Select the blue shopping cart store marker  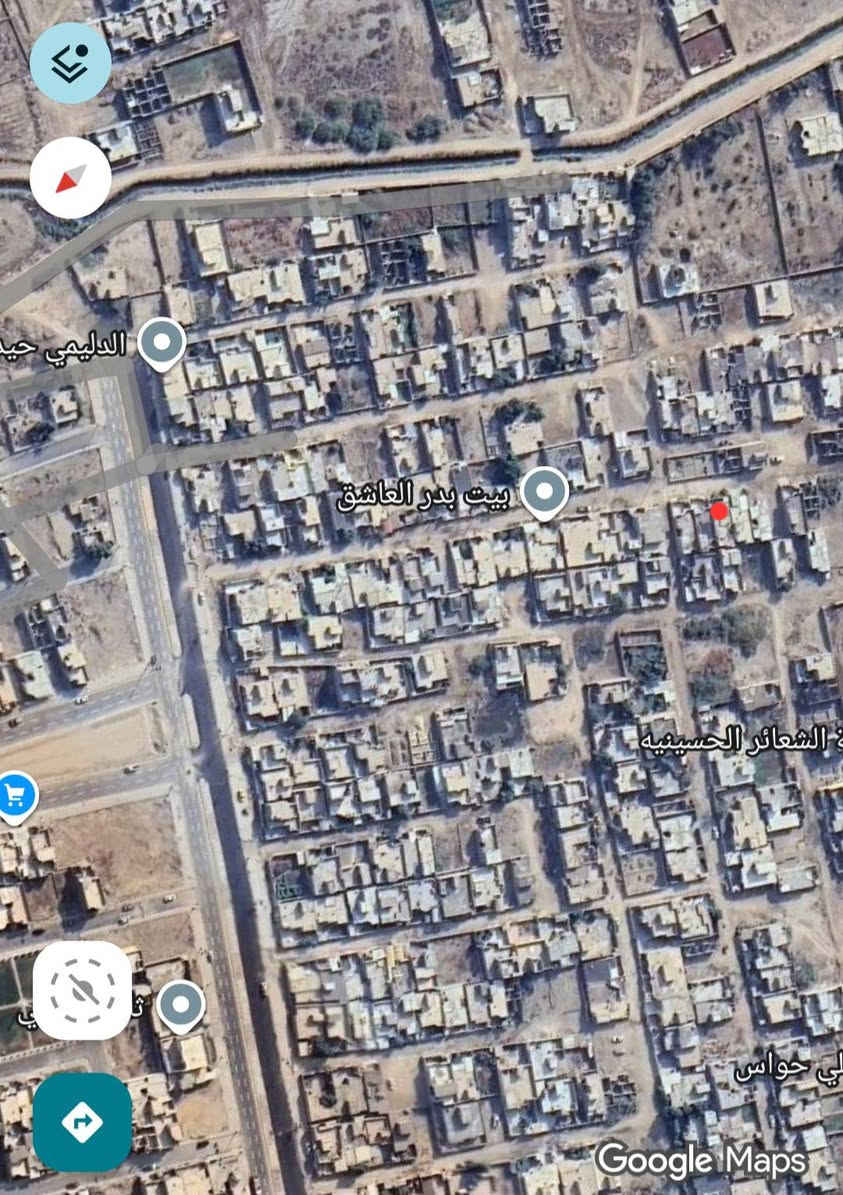[14, 795]
